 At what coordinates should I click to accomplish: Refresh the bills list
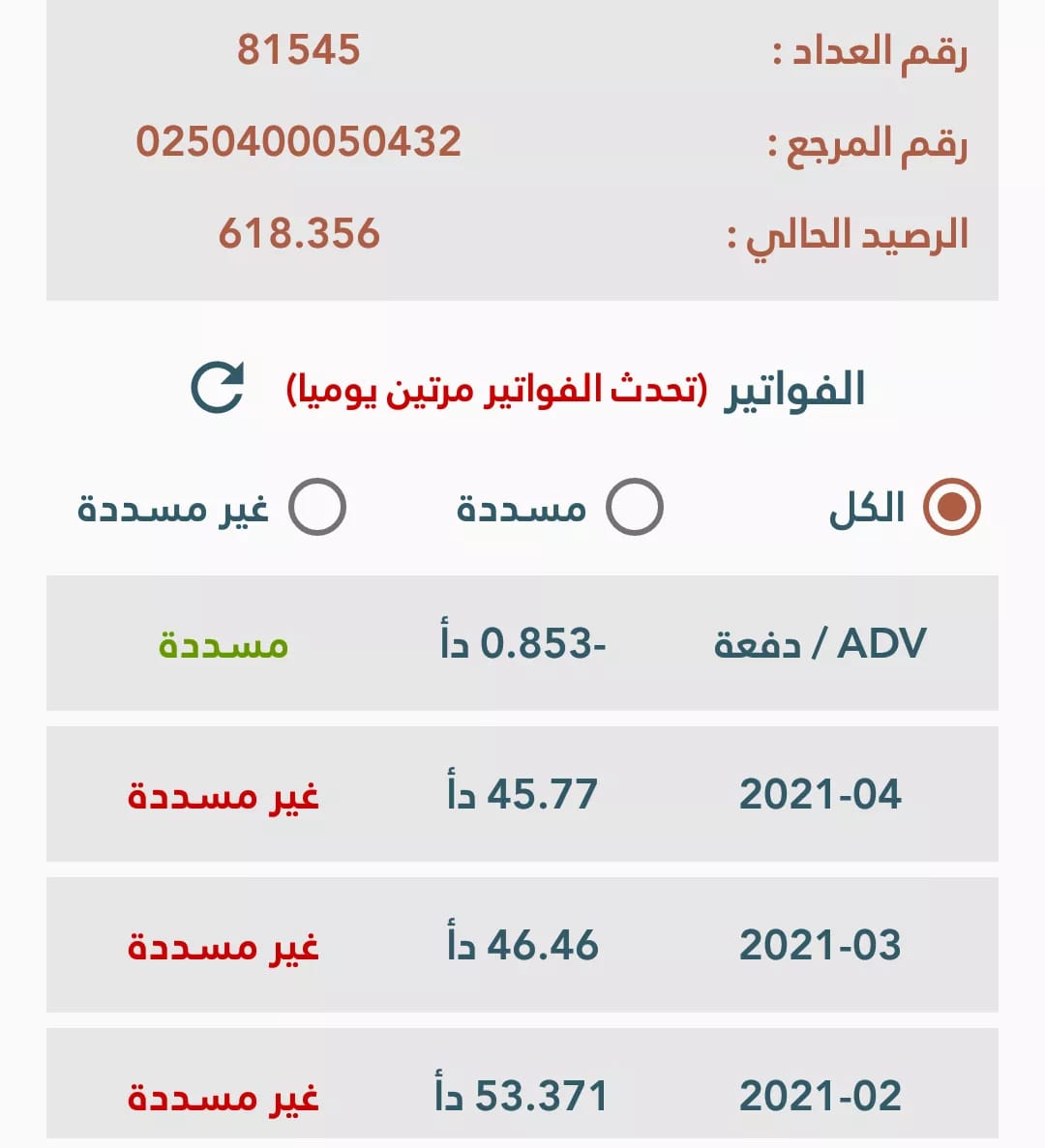click(x=218, y=388)
